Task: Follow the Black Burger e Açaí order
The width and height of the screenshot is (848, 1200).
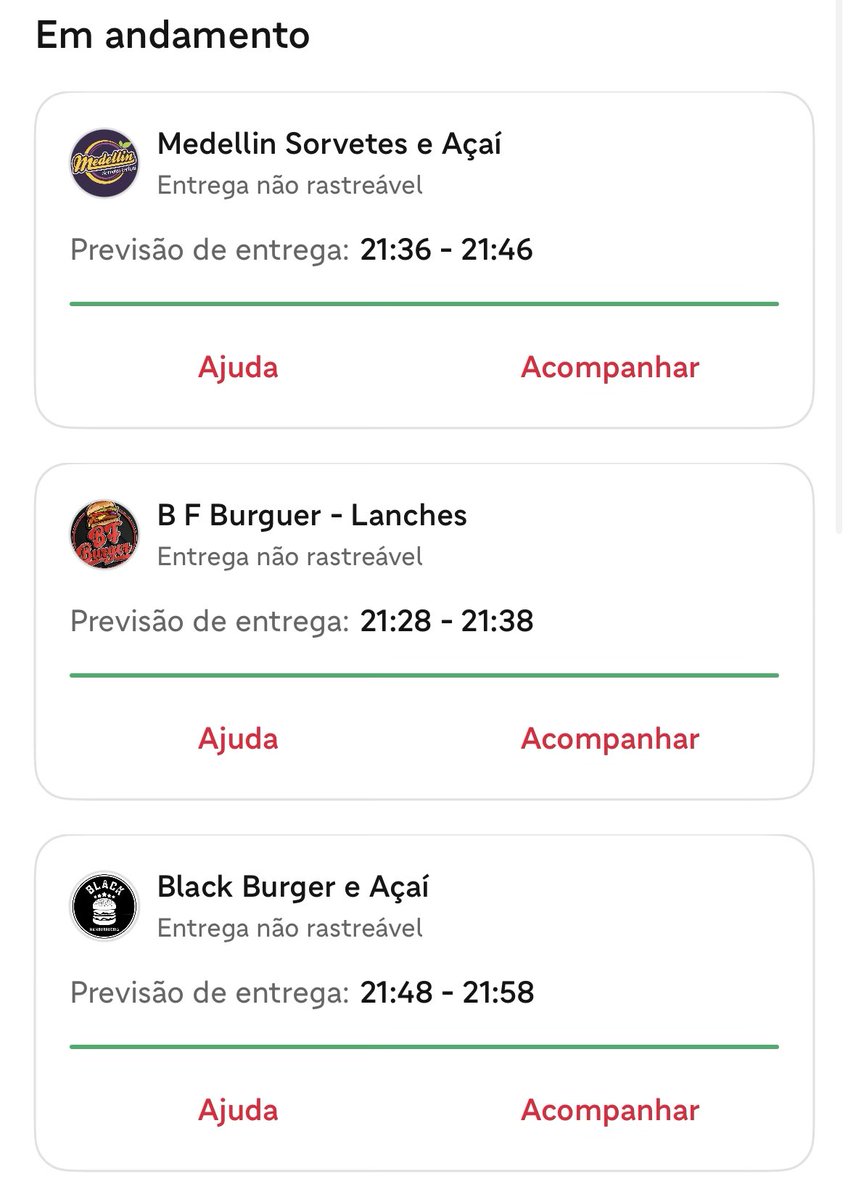Action: [610, 1110]
